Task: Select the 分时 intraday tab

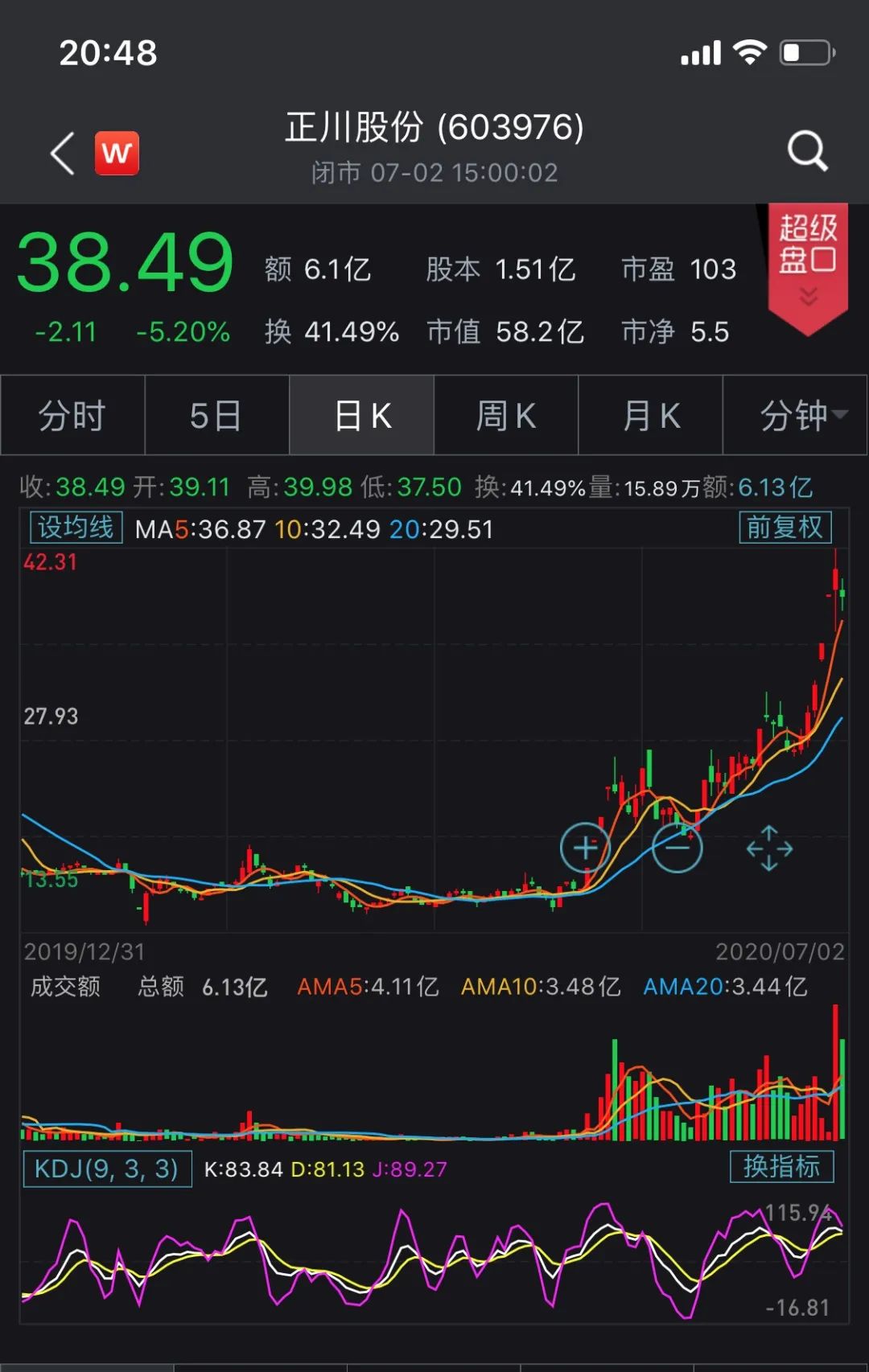Action: click(x=72, y=415)
